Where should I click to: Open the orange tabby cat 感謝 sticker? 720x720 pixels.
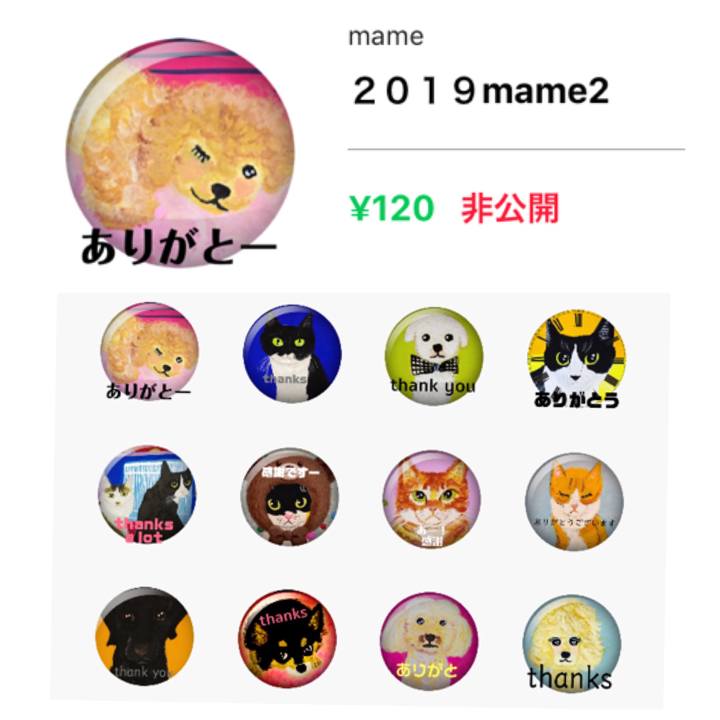click(x=432, y=498)
